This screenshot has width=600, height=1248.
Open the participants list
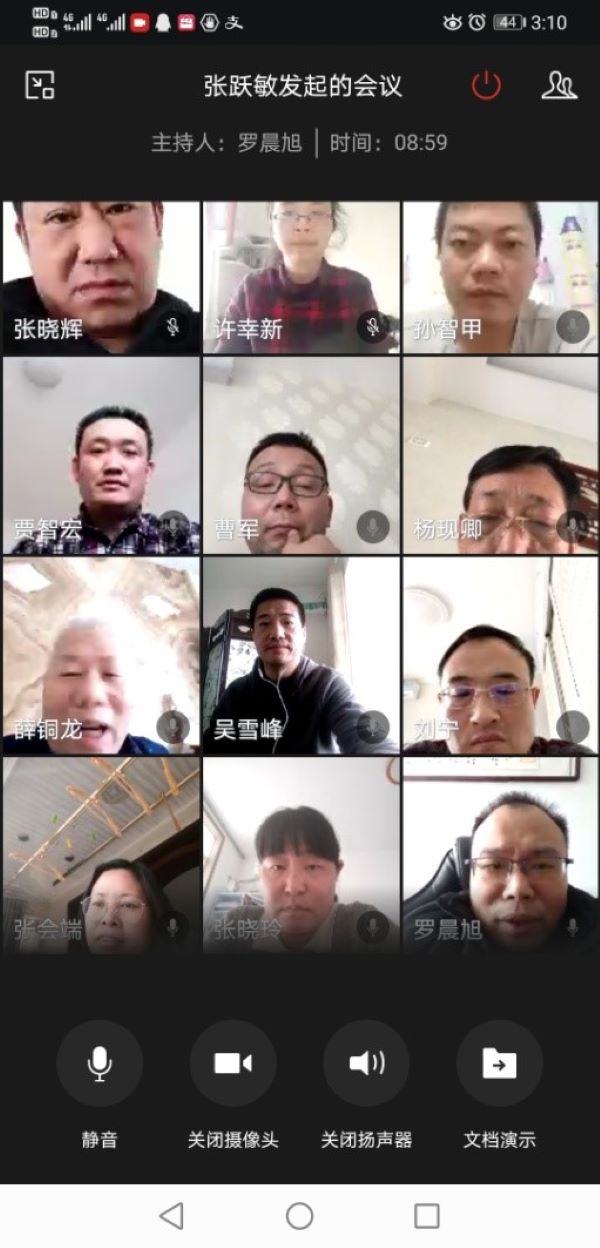click(559, 85)
